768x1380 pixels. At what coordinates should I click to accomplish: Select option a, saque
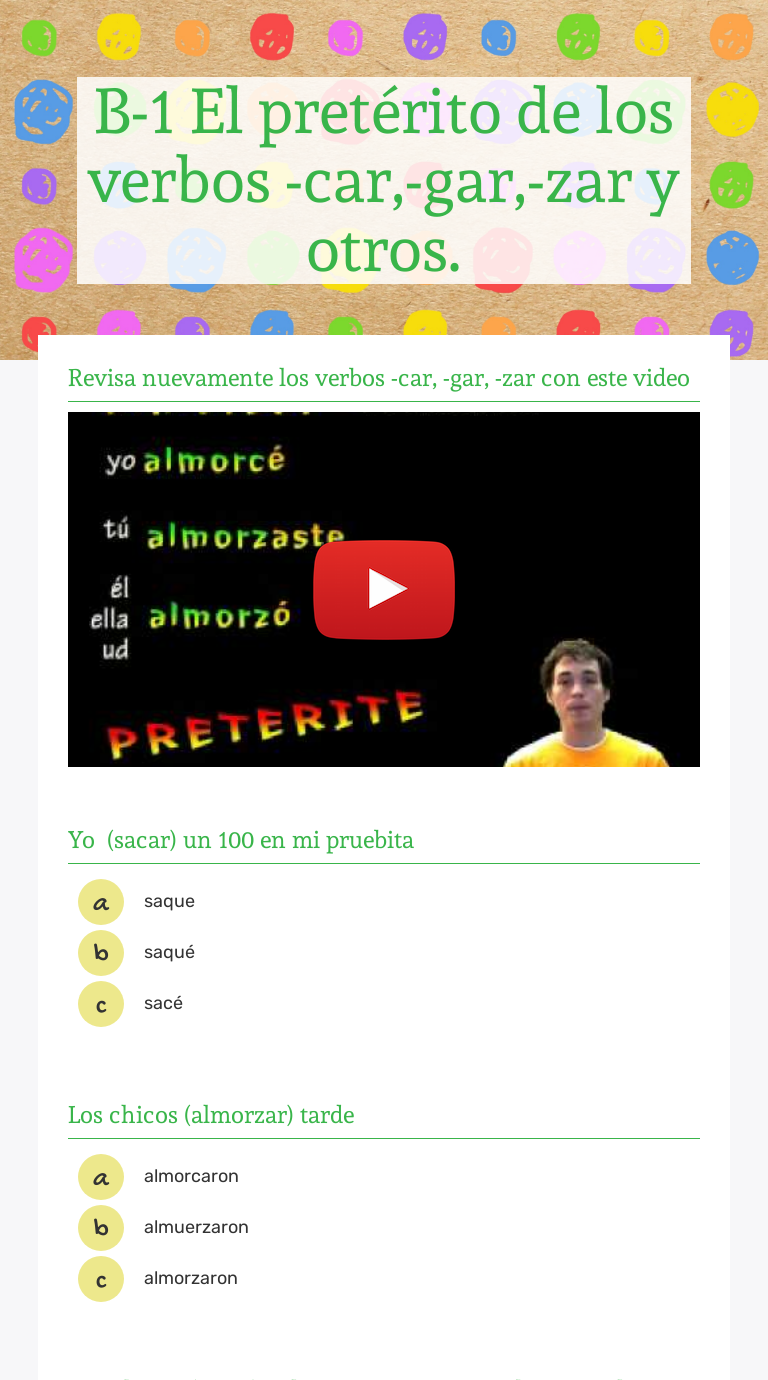click(x=101, y=902)
